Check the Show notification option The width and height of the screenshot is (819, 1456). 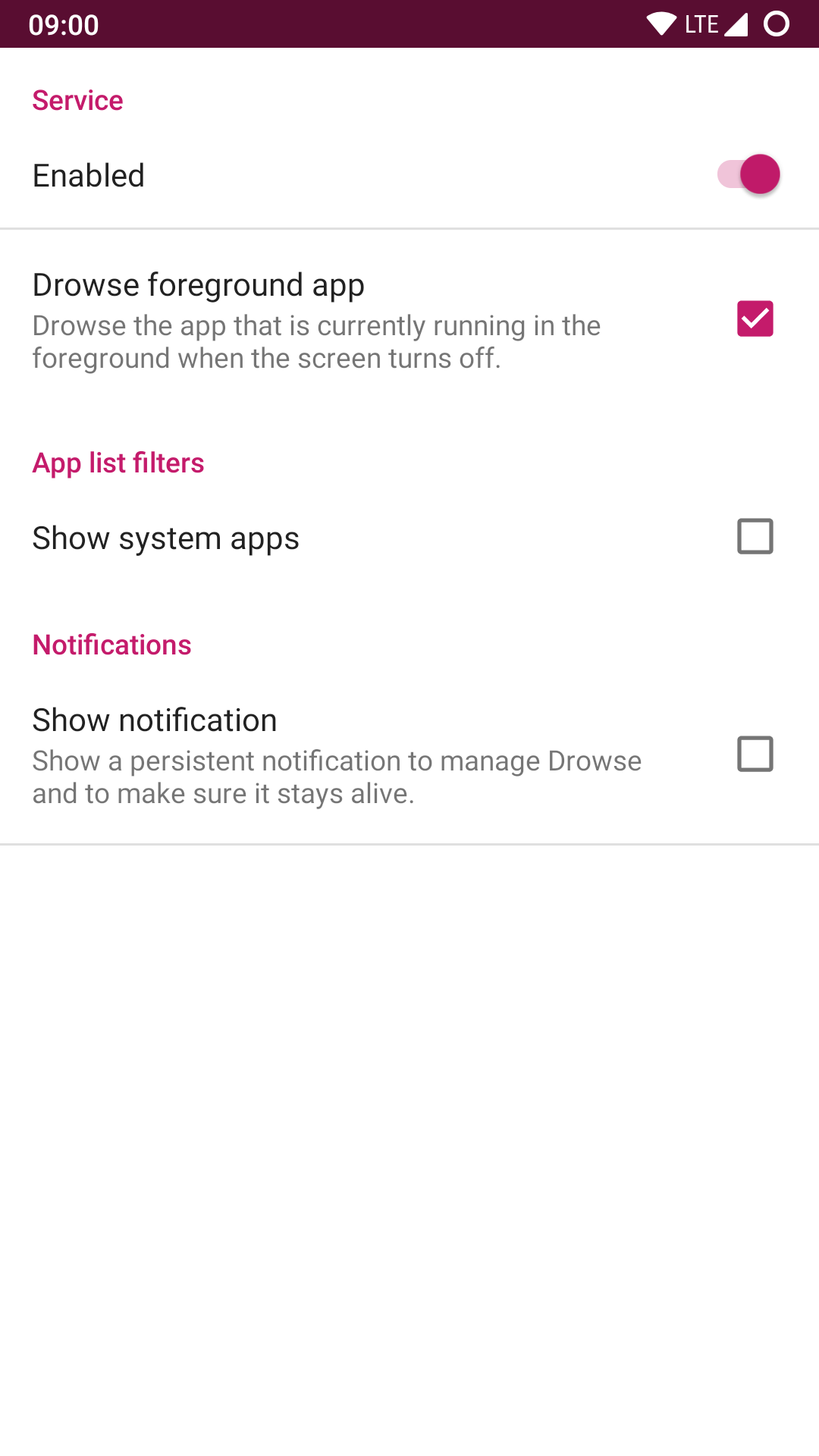click(x=755, y=755)
